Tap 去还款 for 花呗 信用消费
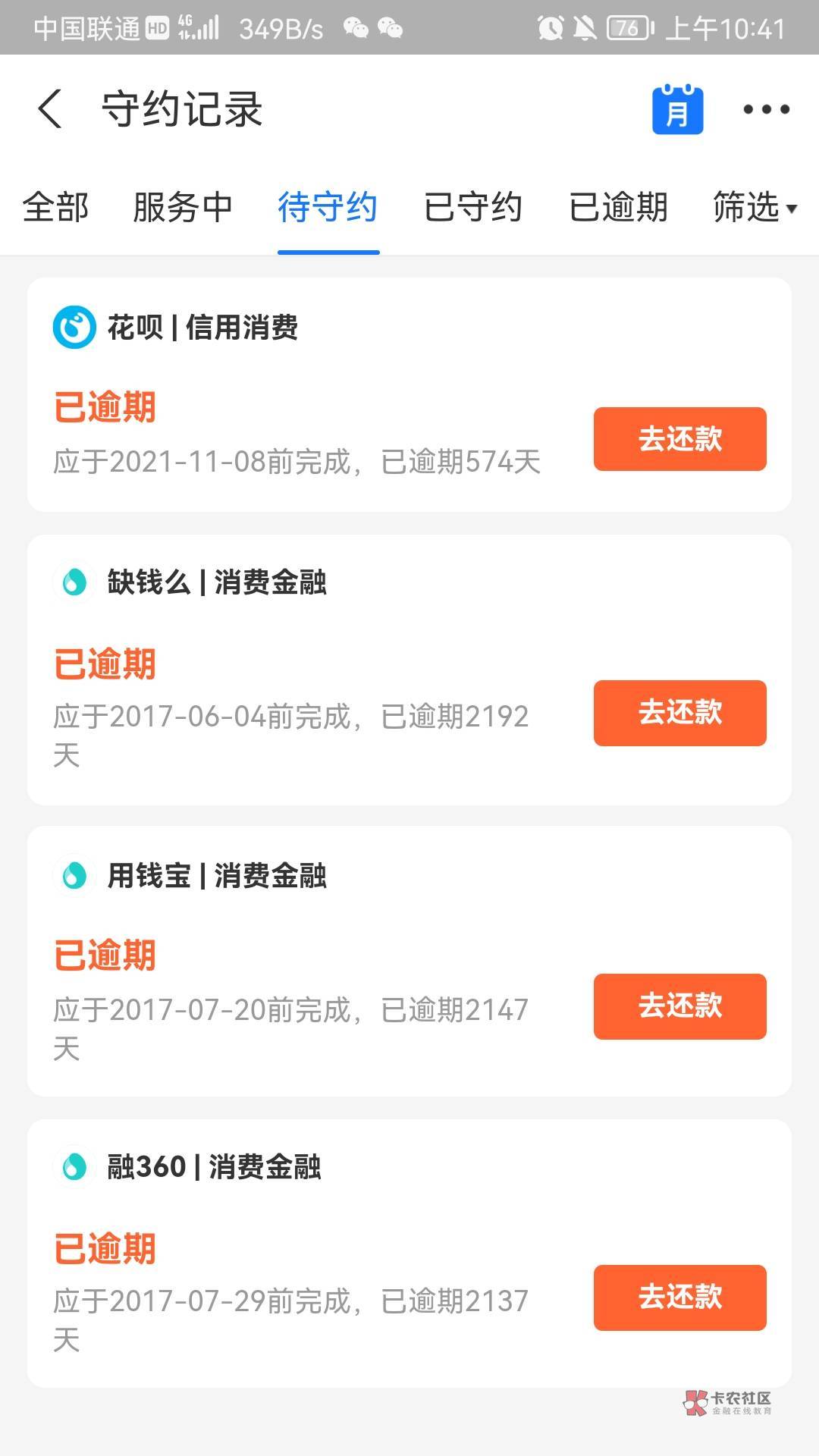The image size is (819, 1456). (679, 439)
